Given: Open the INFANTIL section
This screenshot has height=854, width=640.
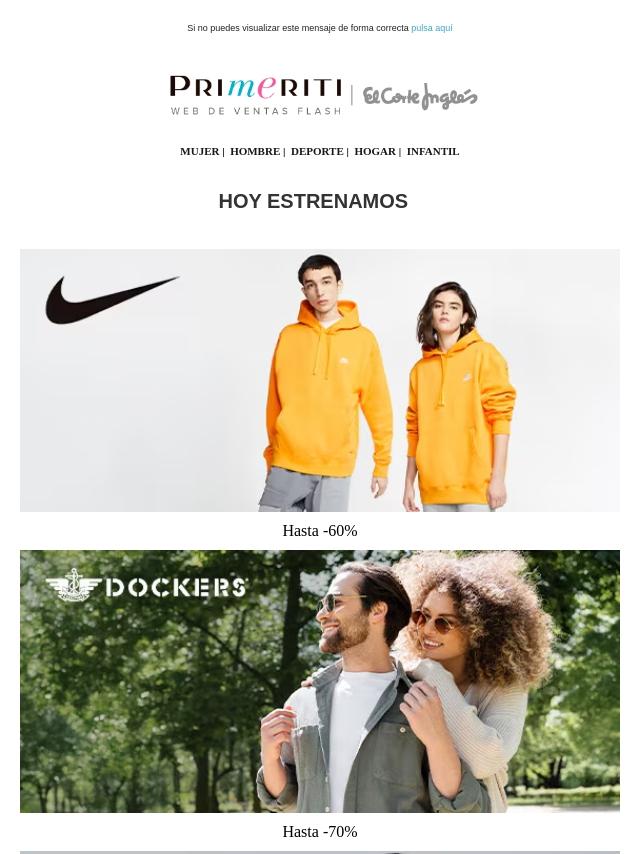Looking at the screenshot, I should point(433,151).
